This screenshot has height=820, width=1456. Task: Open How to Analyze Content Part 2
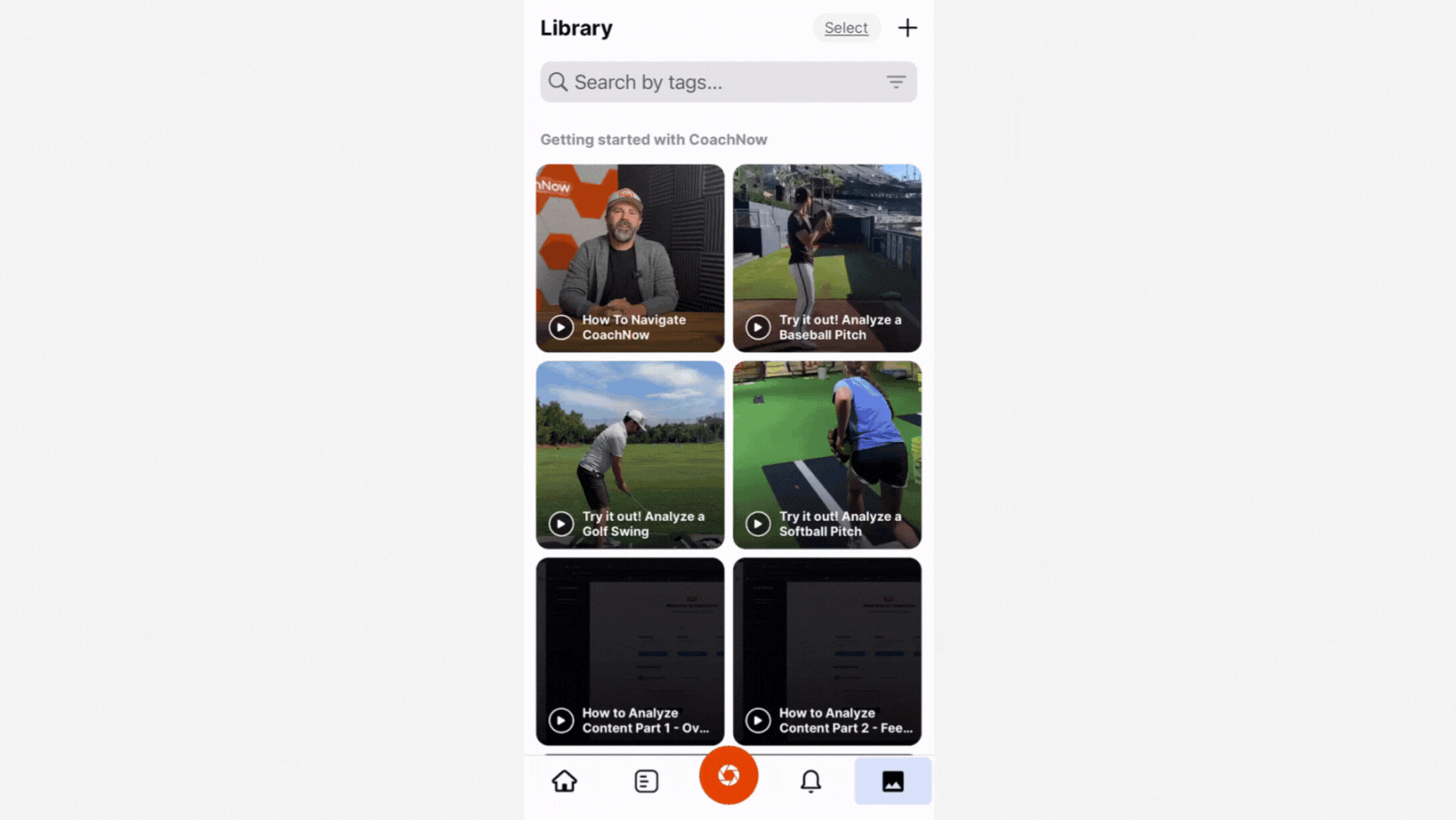pos(827,650)
